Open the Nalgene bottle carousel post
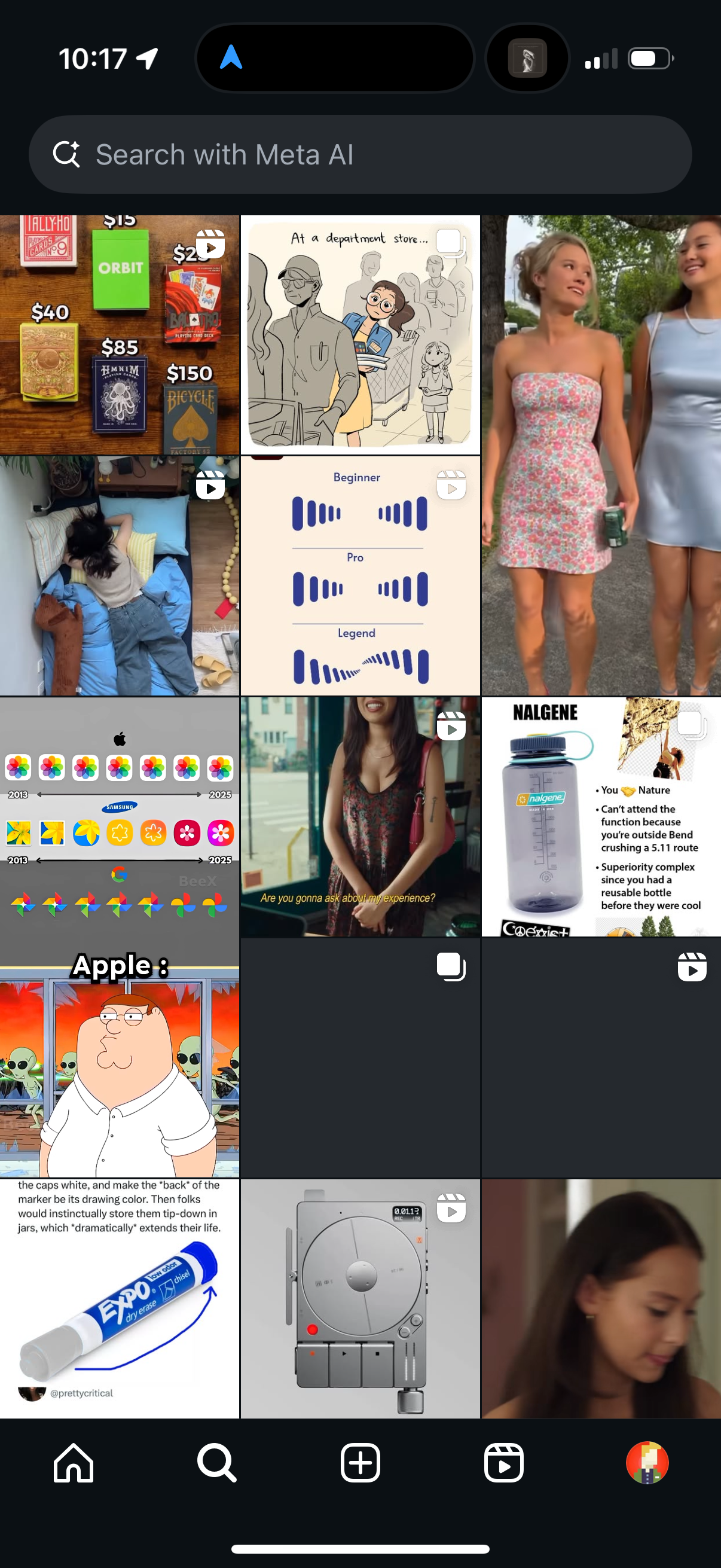Image resolution: width=721 pixels, height=1568 pixels. (601, 817)
